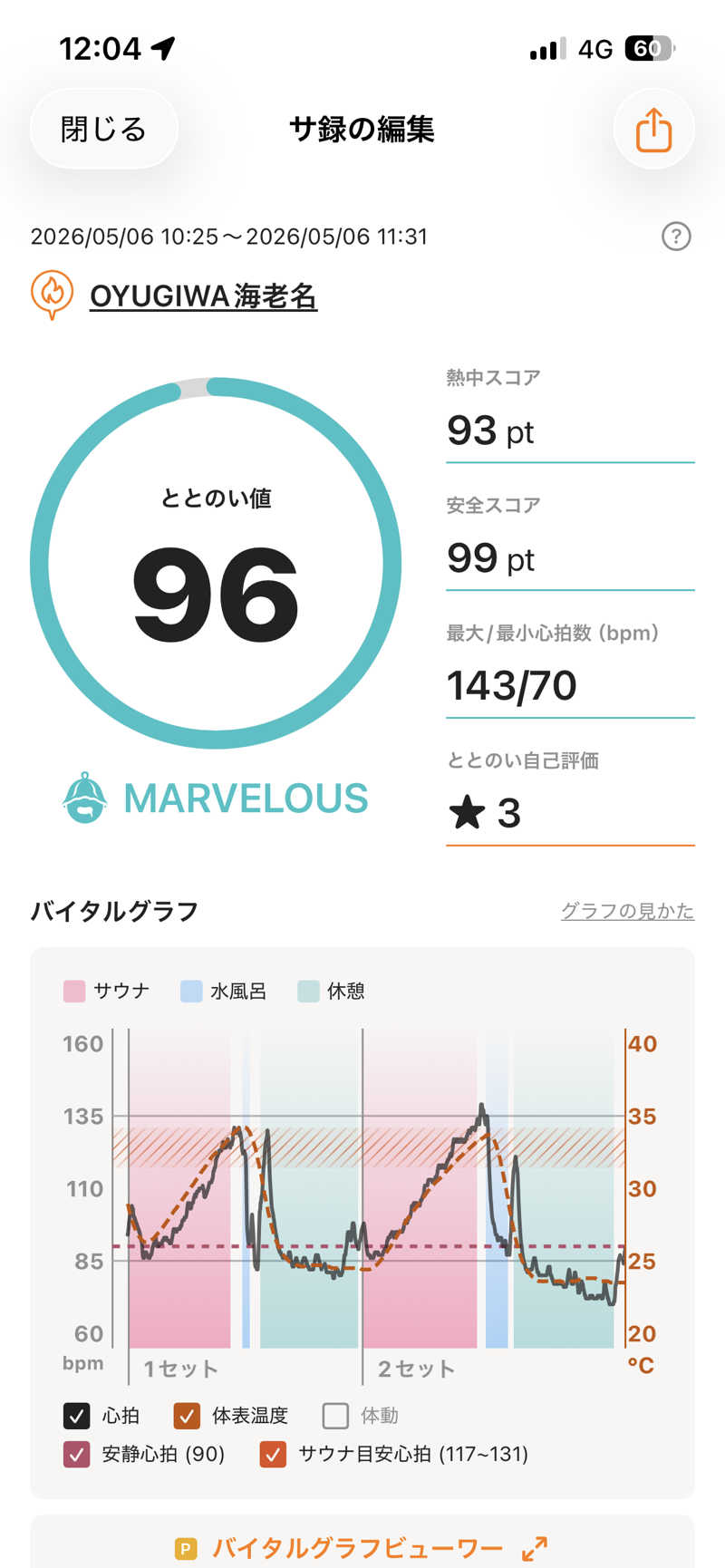
Task: Open the help question mark icon
Action: click(676, 237)
